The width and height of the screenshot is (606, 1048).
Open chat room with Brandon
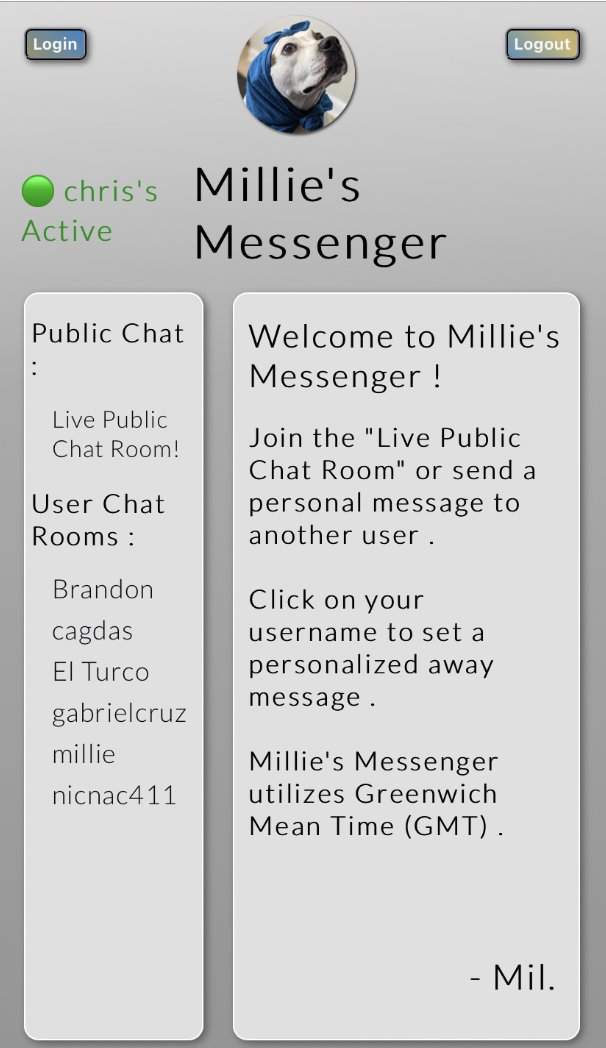(103, 589)
